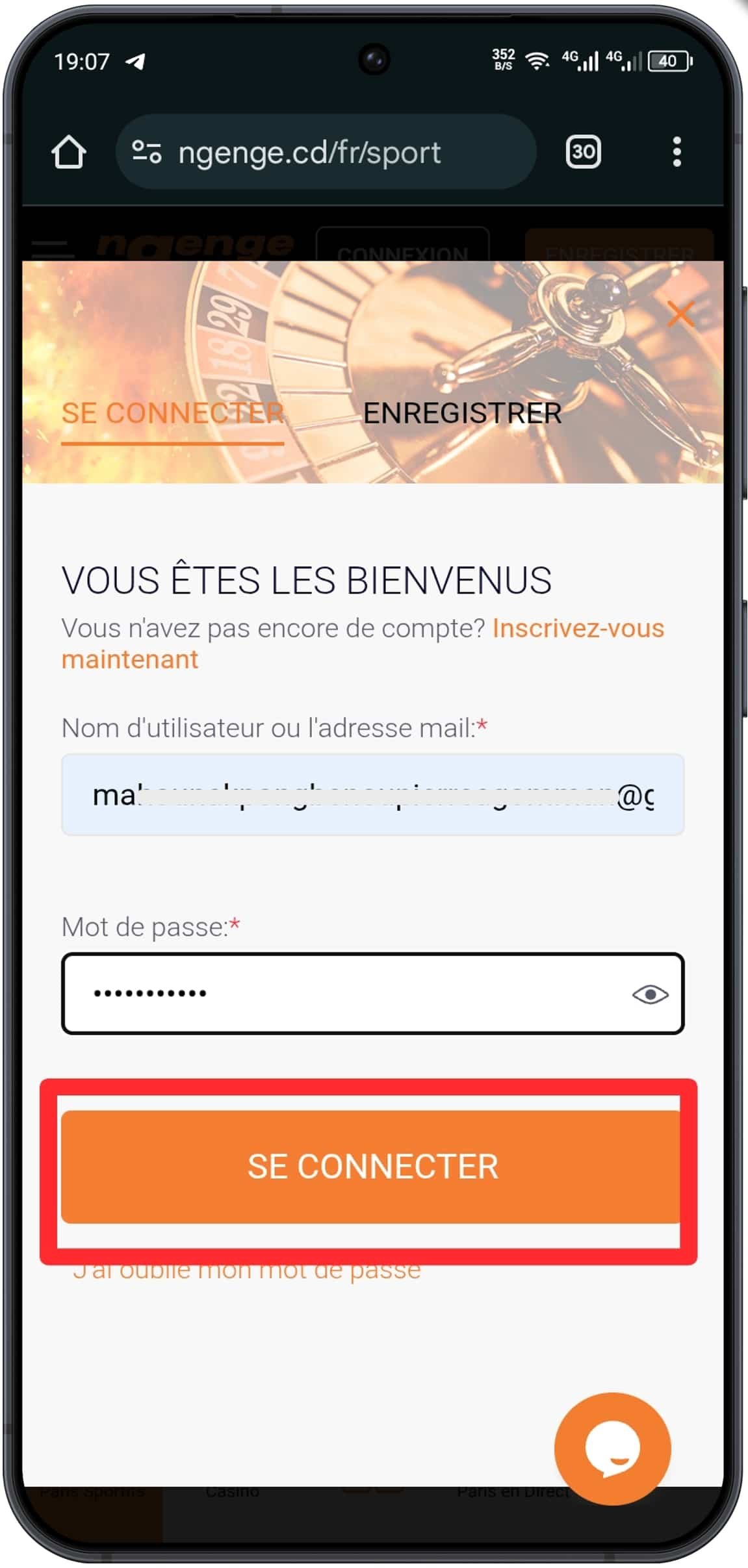Toggle password visibility with the eye icon
Screen dimensions: 748x1568
point(650,993)
